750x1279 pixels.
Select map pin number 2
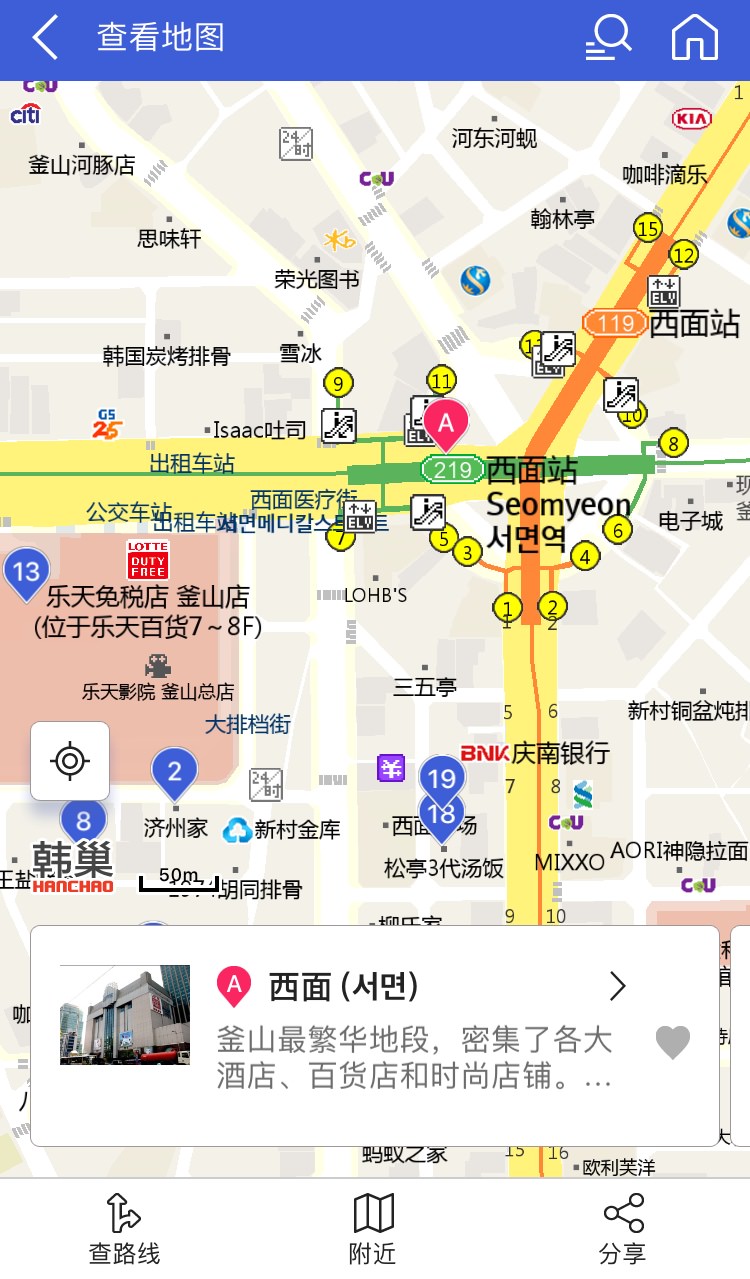(x=174, y=772)
